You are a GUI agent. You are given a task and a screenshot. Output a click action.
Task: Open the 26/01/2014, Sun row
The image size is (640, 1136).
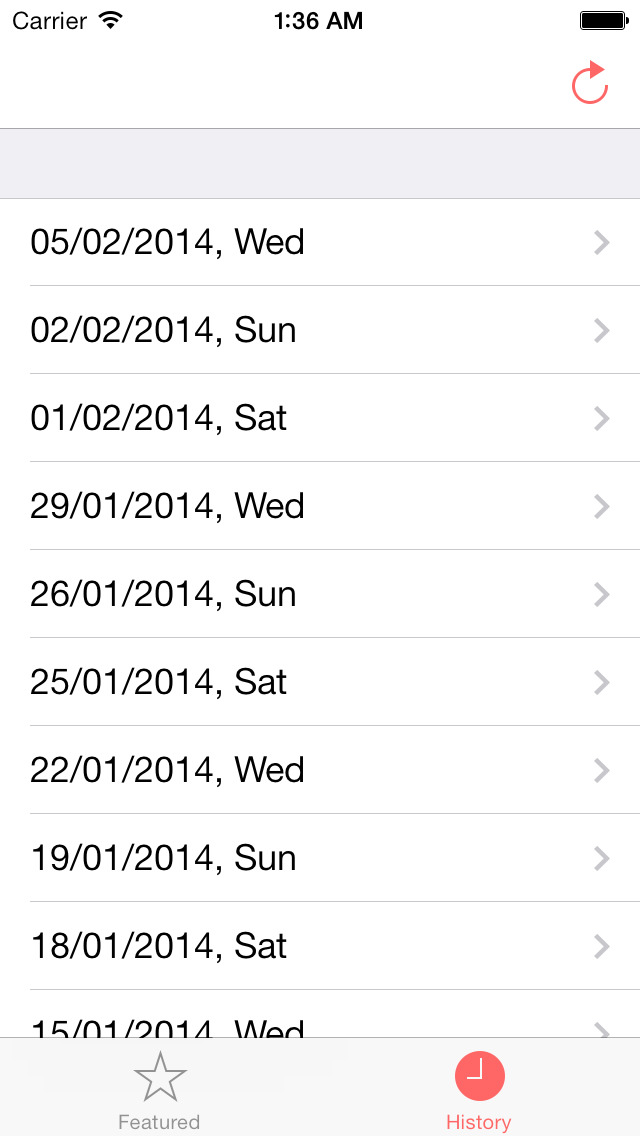320,595
